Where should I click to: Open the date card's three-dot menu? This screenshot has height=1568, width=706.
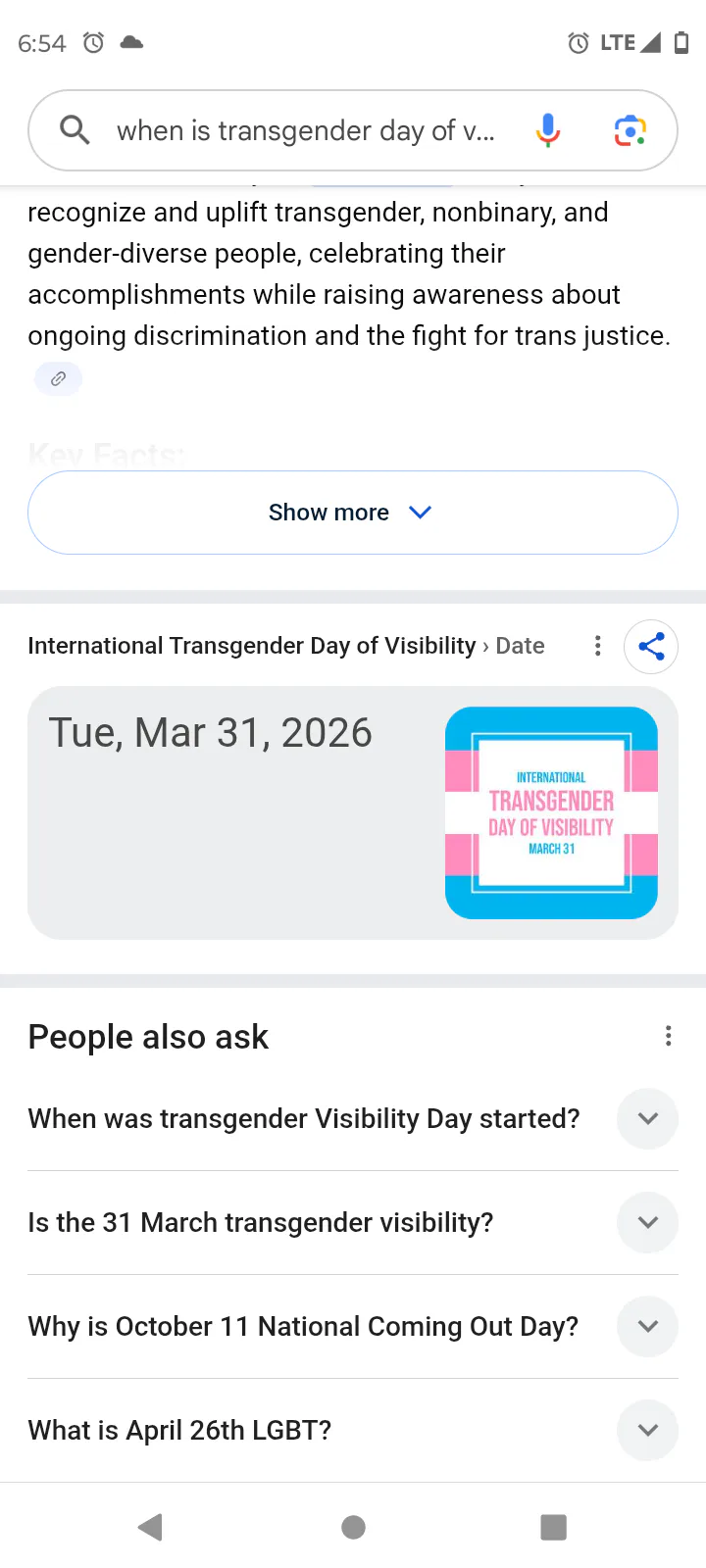[x=598, y=646]
